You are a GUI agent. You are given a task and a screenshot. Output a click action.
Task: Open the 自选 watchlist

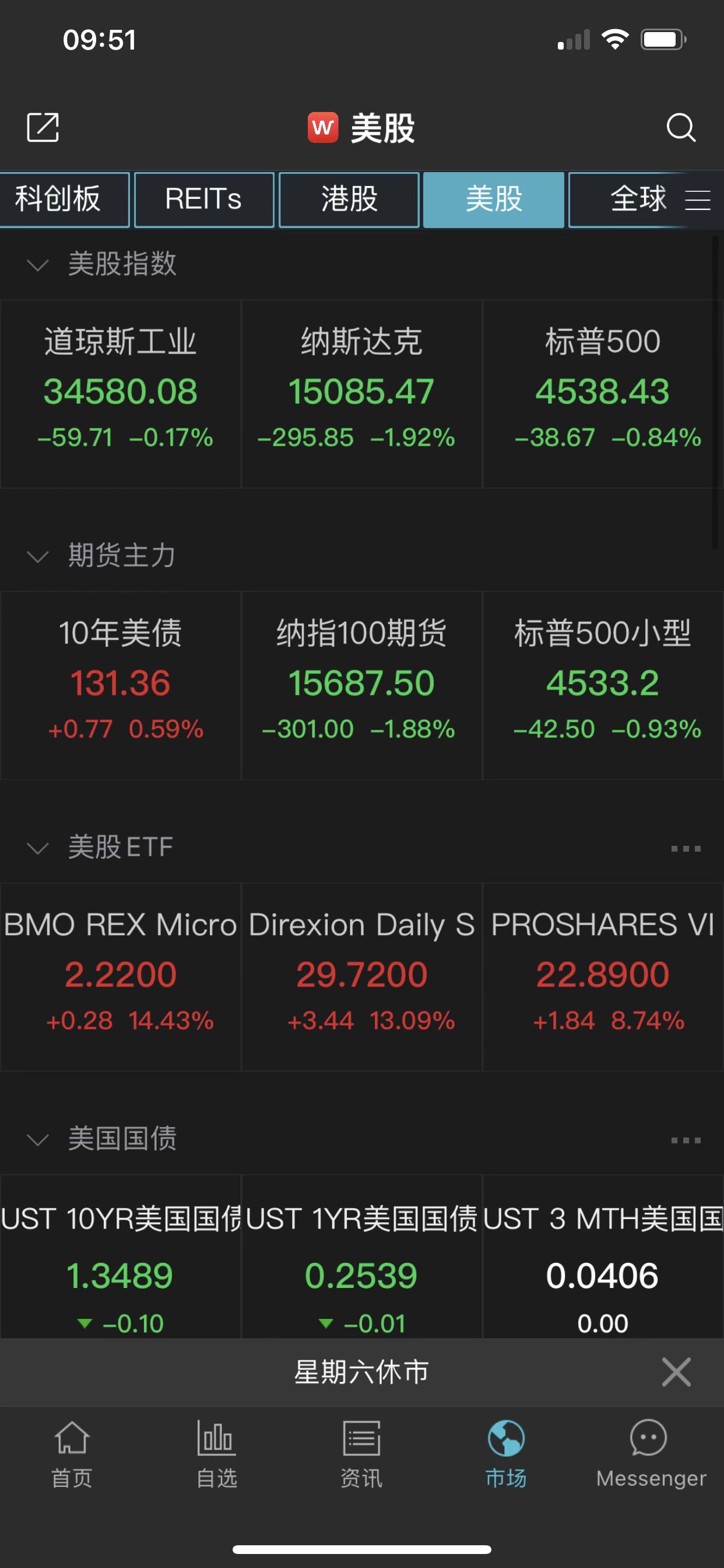click(x=217, y=1461)
